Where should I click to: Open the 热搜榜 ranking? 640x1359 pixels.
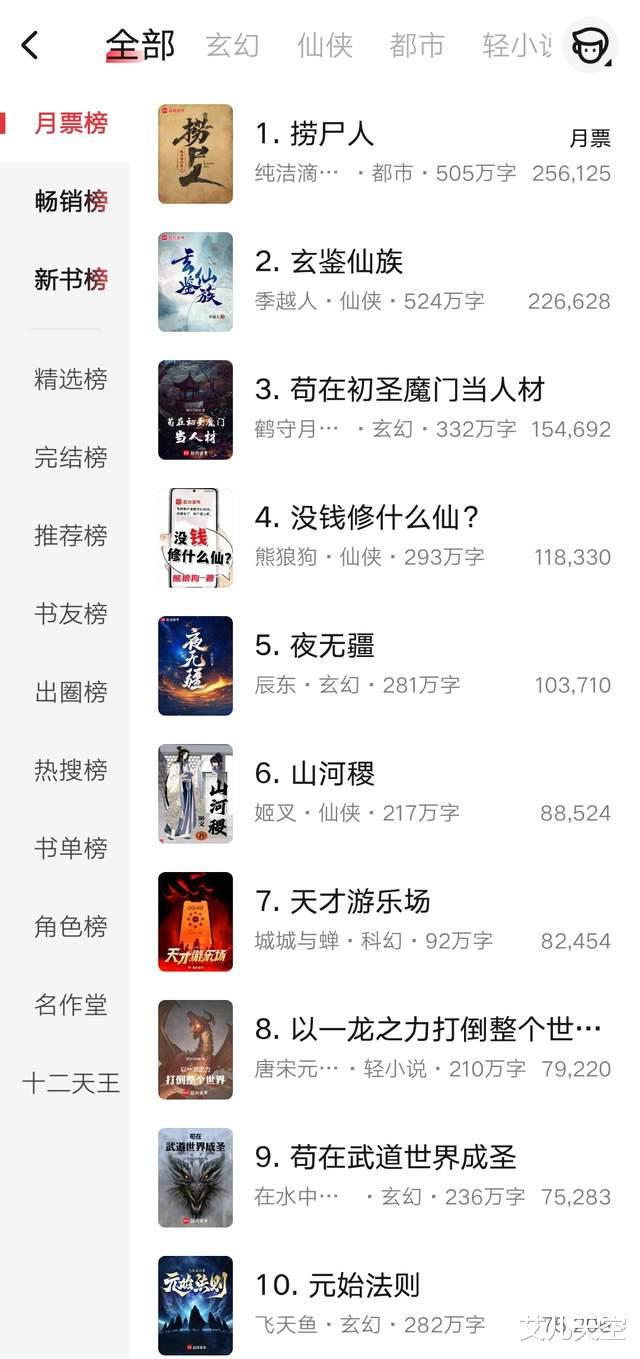pyautogui.click(x=70, y=770)
